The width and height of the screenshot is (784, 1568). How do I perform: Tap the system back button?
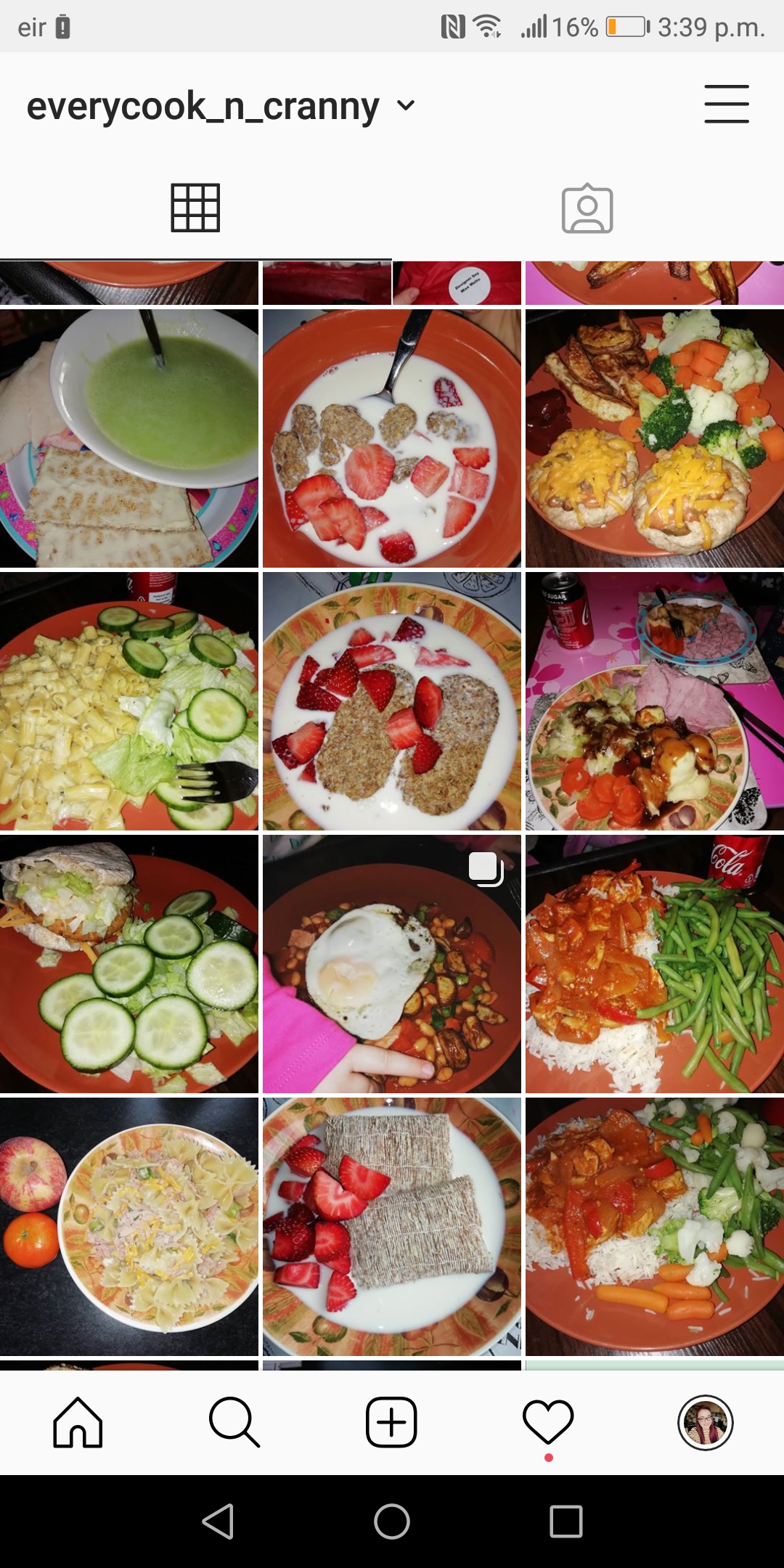(x=218, y=1521)
